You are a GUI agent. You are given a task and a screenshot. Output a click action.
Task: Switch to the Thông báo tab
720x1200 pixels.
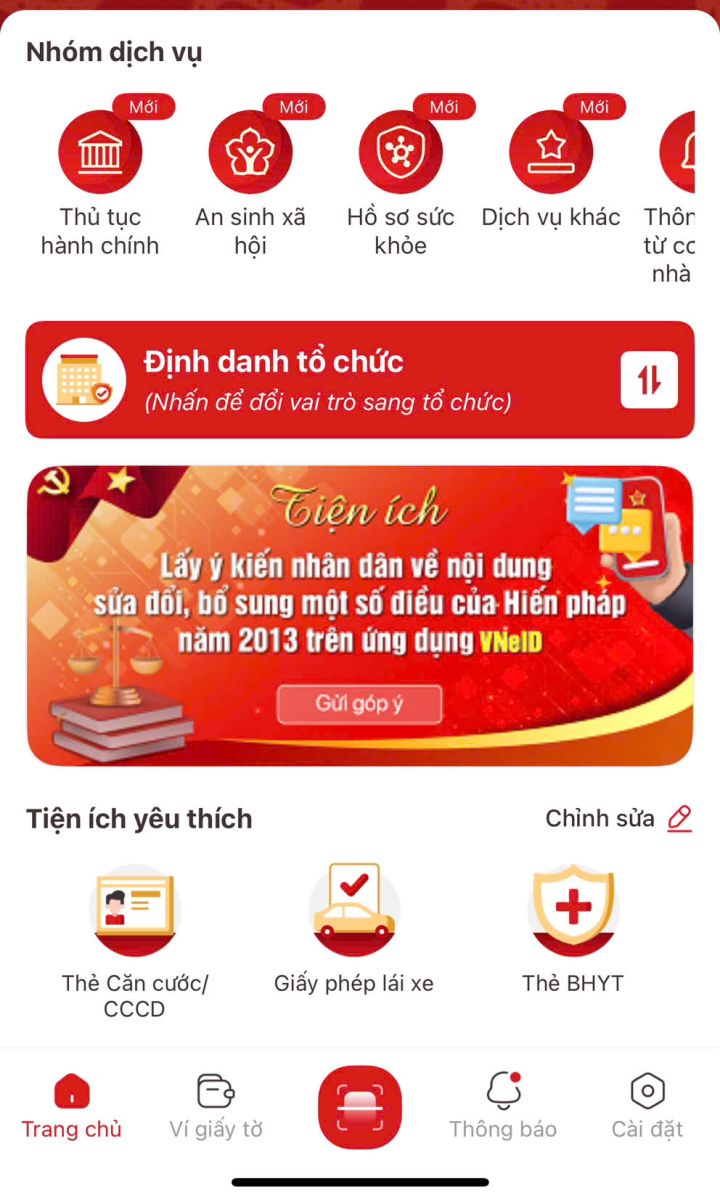(x=503, y=1107)
